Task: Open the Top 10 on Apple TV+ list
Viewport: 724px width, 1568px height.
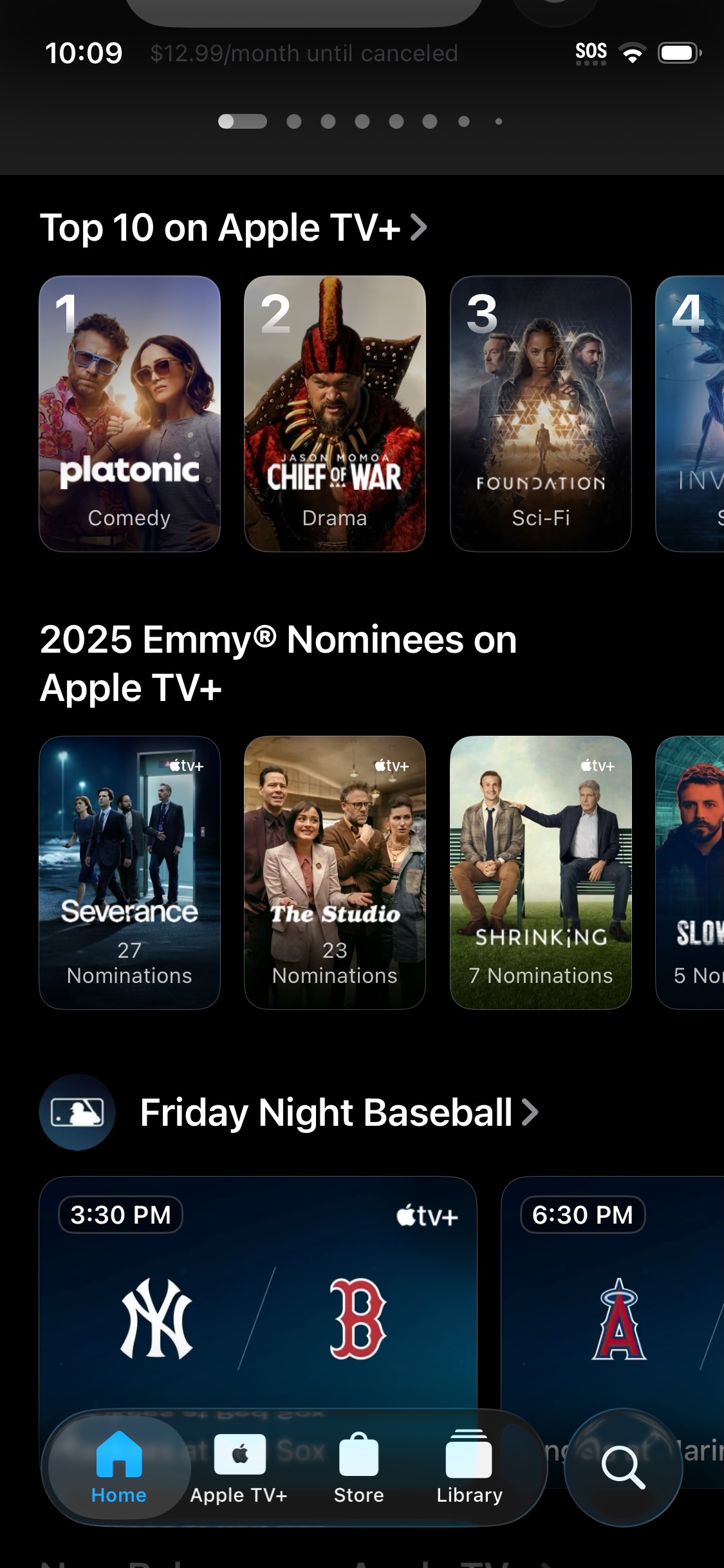Action: (233, 228)
